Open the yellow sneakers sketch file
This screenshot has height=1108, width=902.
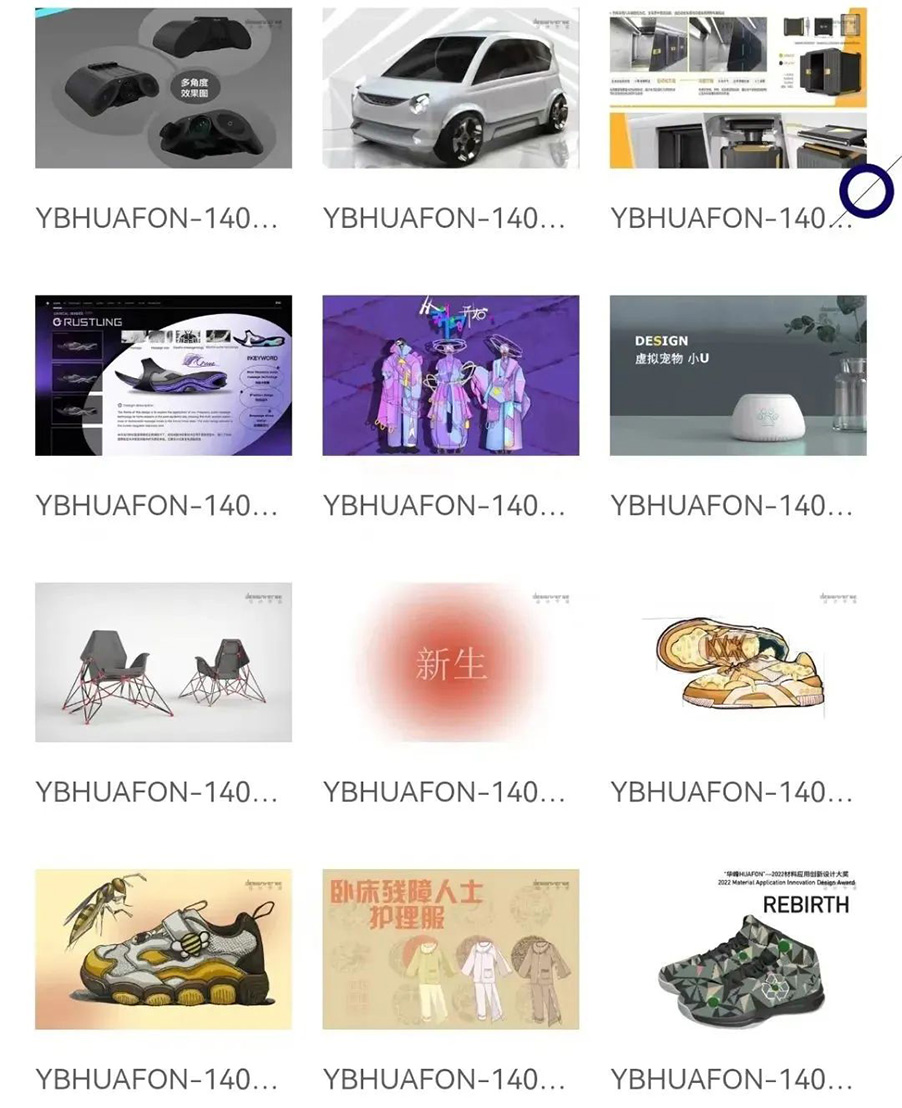(737, 662)
